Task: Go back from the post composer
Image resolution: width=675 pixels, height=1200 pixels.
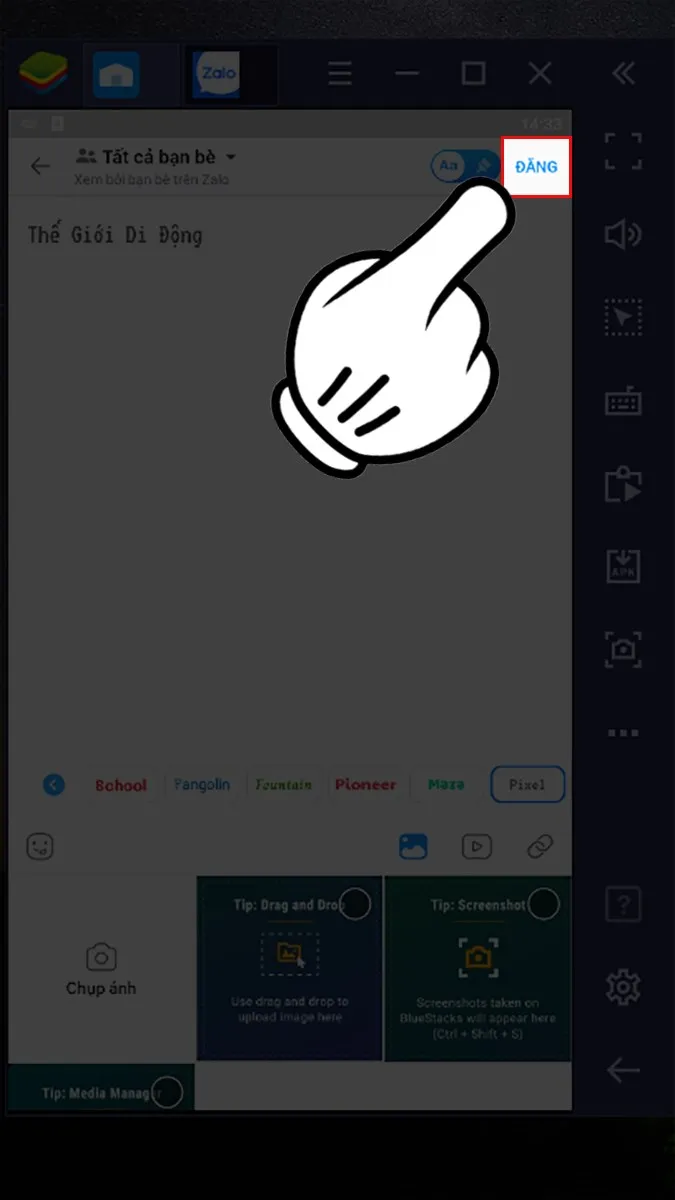Action: click(40, 166)
